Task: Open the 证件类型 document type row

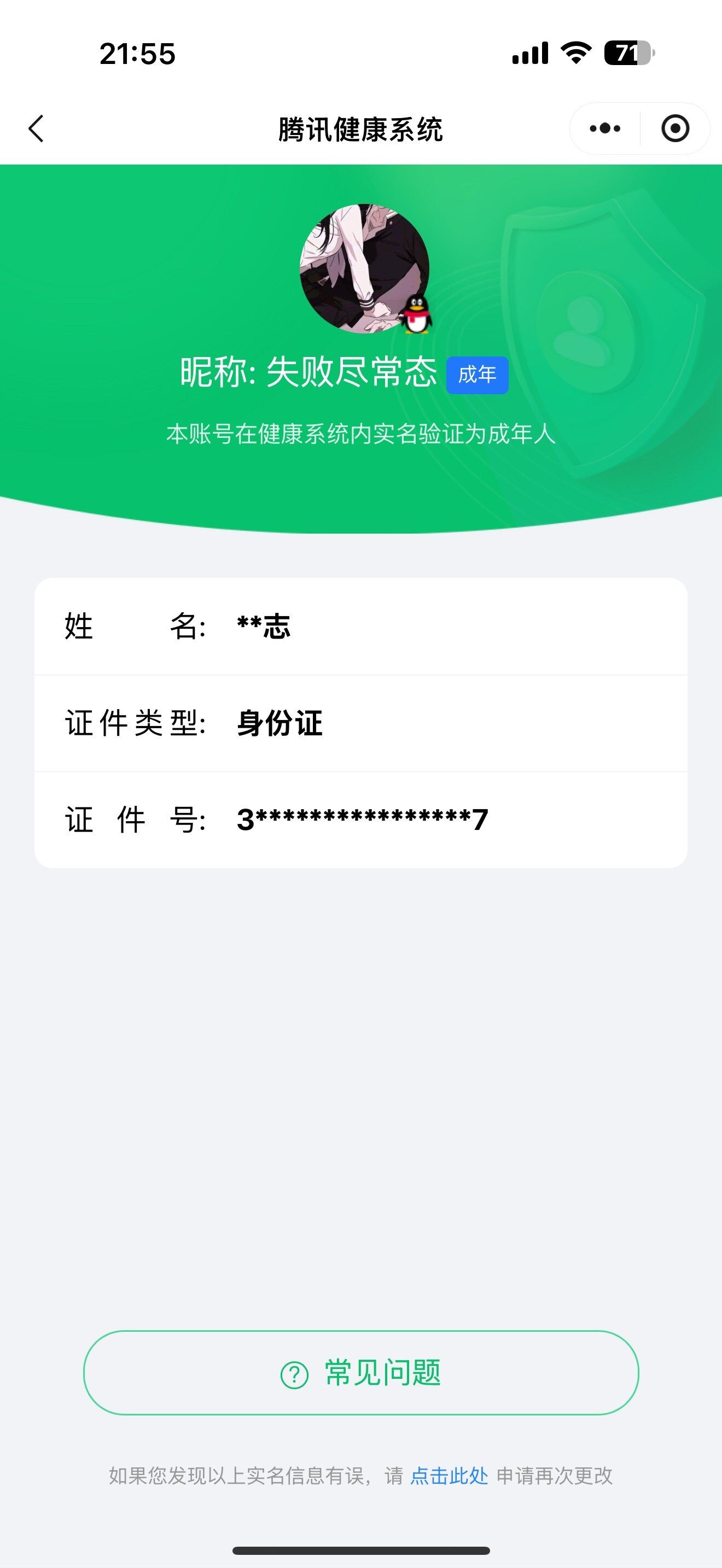Action: 361,724
